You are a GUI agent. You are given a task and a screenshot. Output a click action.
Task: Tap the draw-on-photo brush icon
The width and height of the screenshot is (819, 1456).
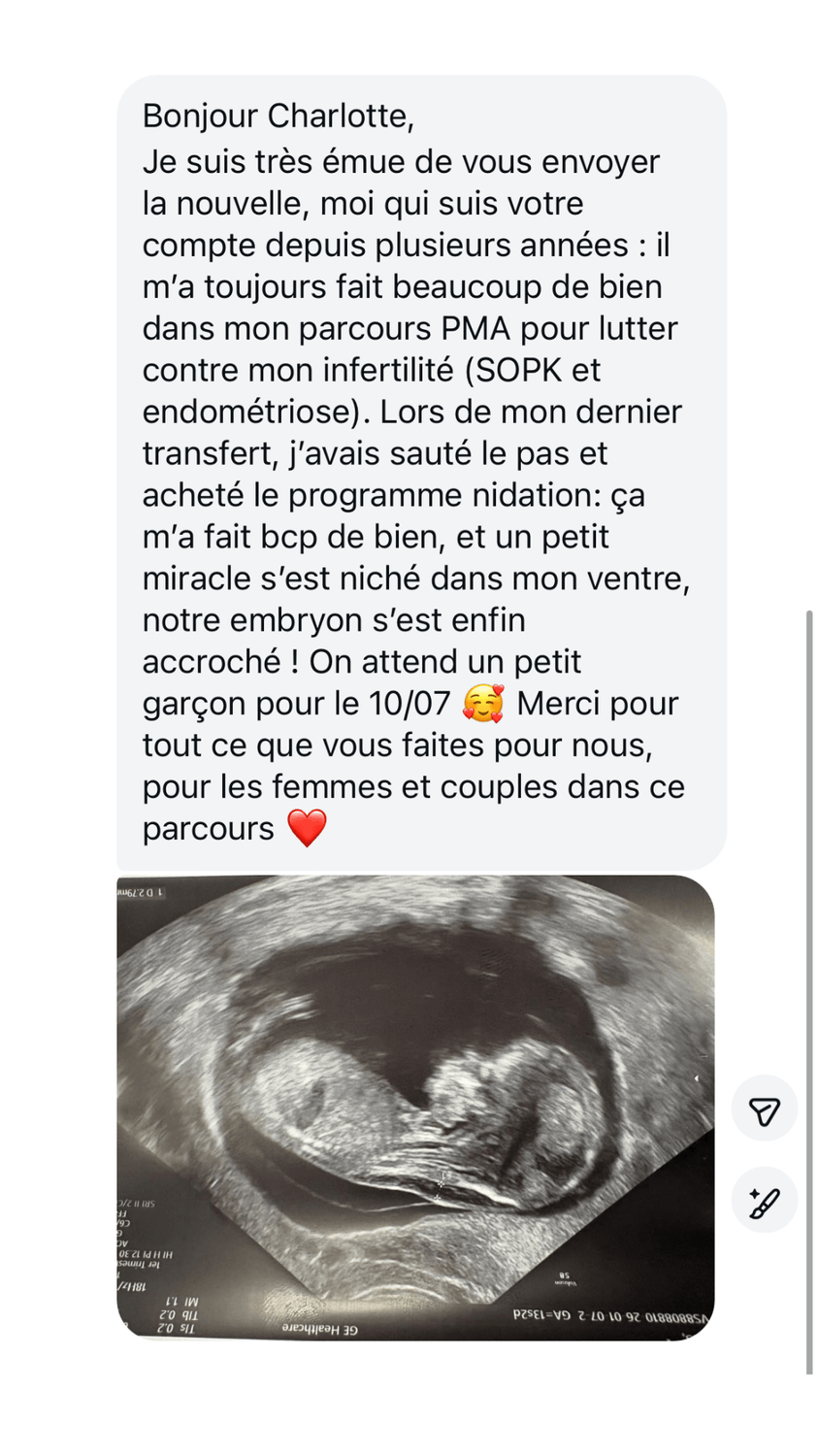pos(765,1201)
